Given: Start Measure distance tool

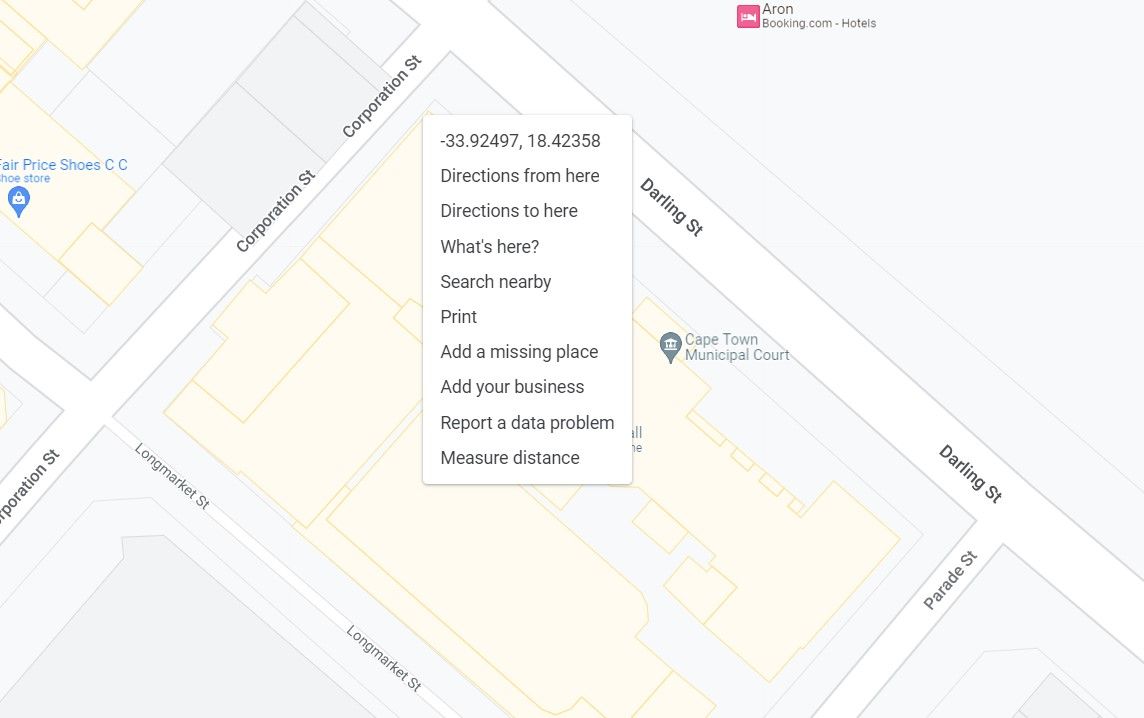Looking at the screenshot, I should (510, 458).
